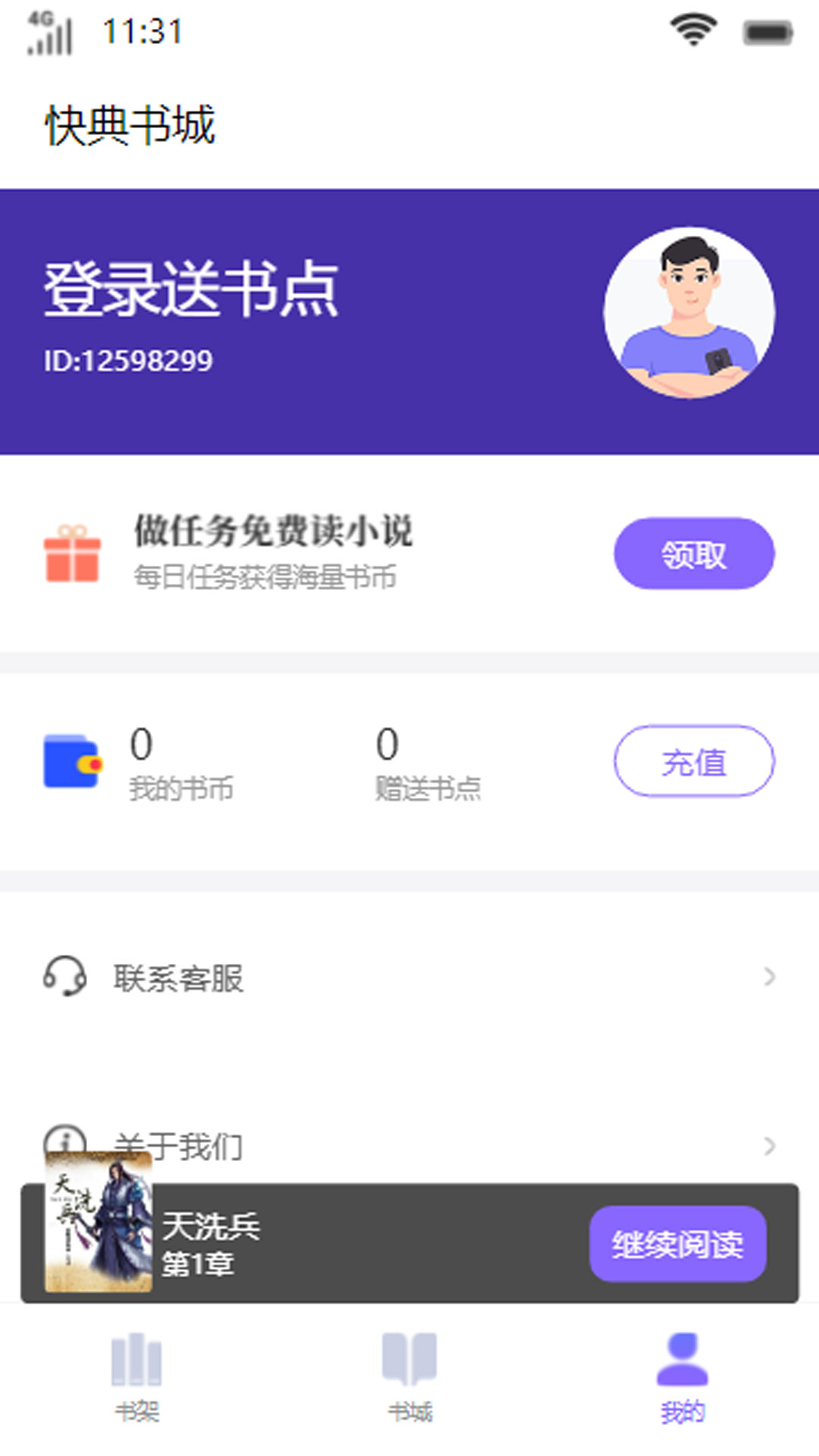Screen dimensions: 819x1456
Task: Click the 登录送书点 login banner text
Action: click(190, 292)
